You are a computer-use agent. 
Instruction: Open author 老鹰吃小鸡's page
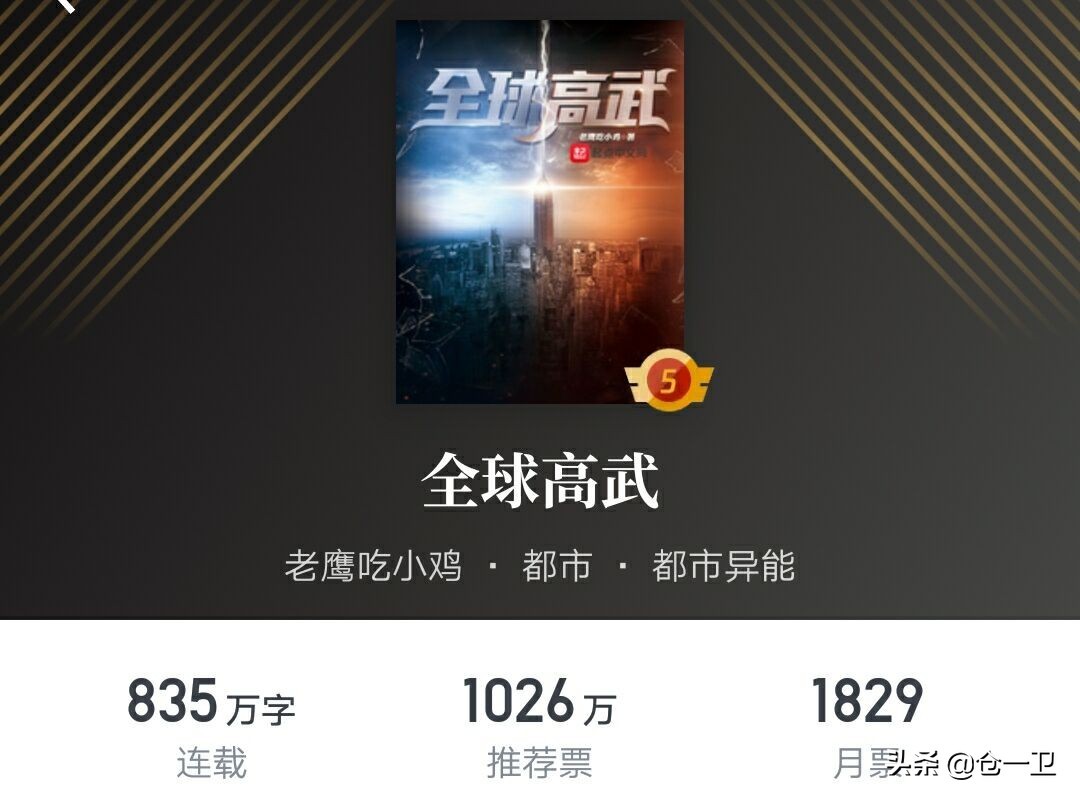coord(373,567)
